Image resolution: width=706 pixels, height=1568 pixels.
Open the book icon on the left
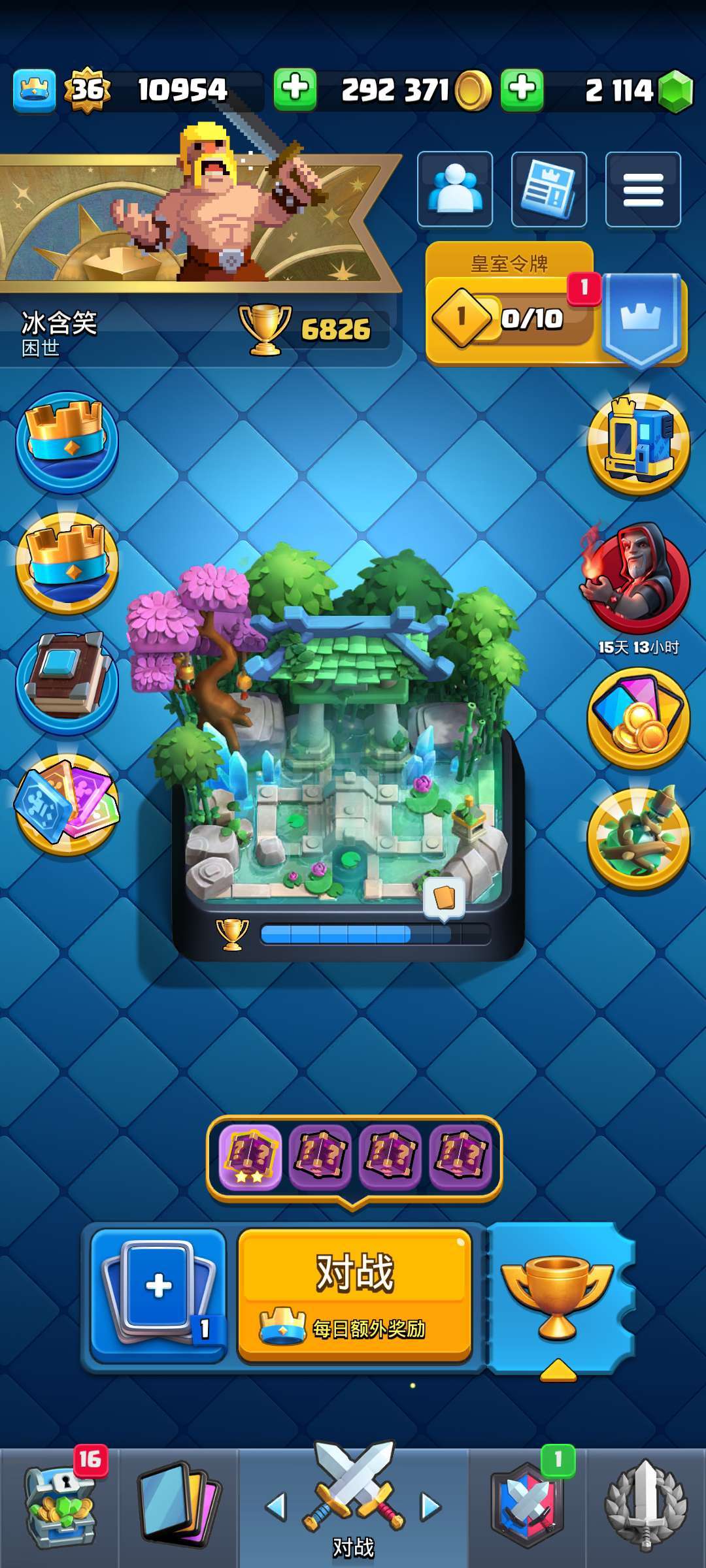[67, 681]
